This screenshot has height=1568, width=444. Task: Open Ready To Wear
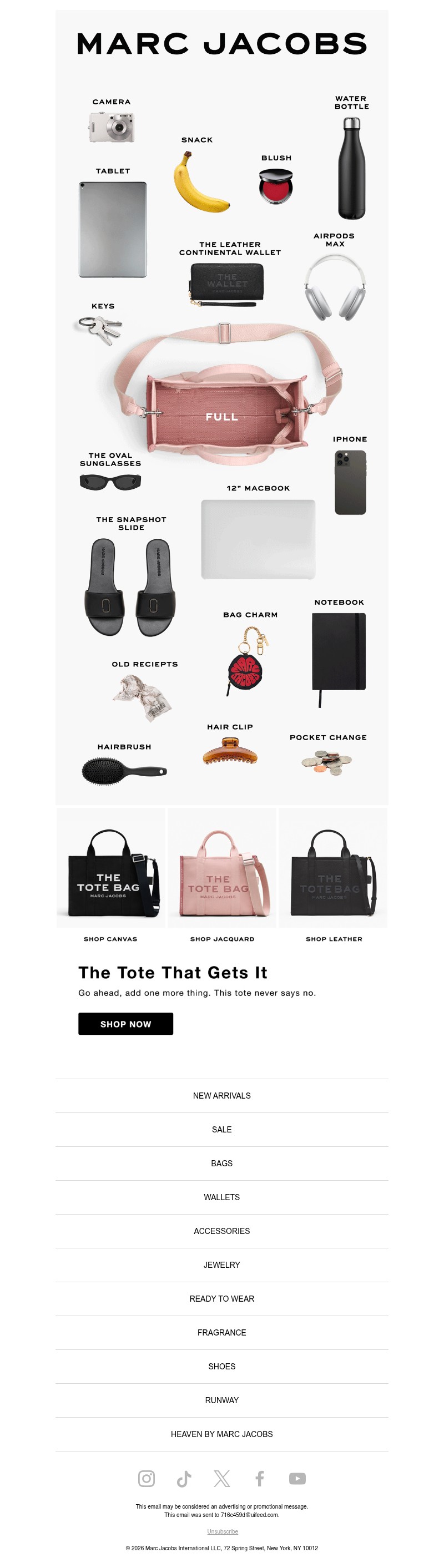pos(221,1298)
